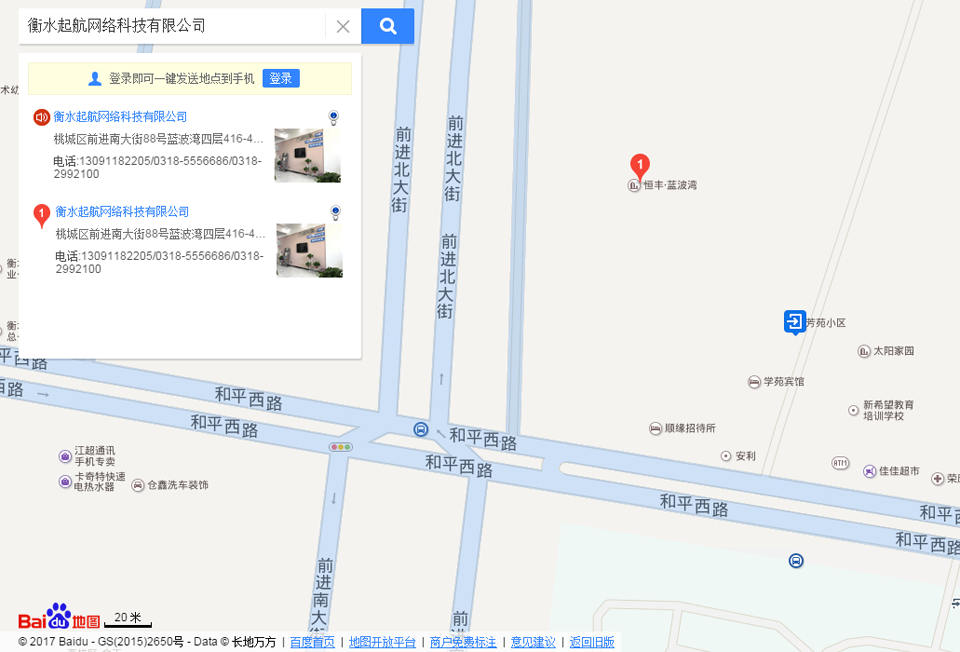The image size is (960, 652).
Task: Open the 地图开放平台 link
Action: point(382,642)
